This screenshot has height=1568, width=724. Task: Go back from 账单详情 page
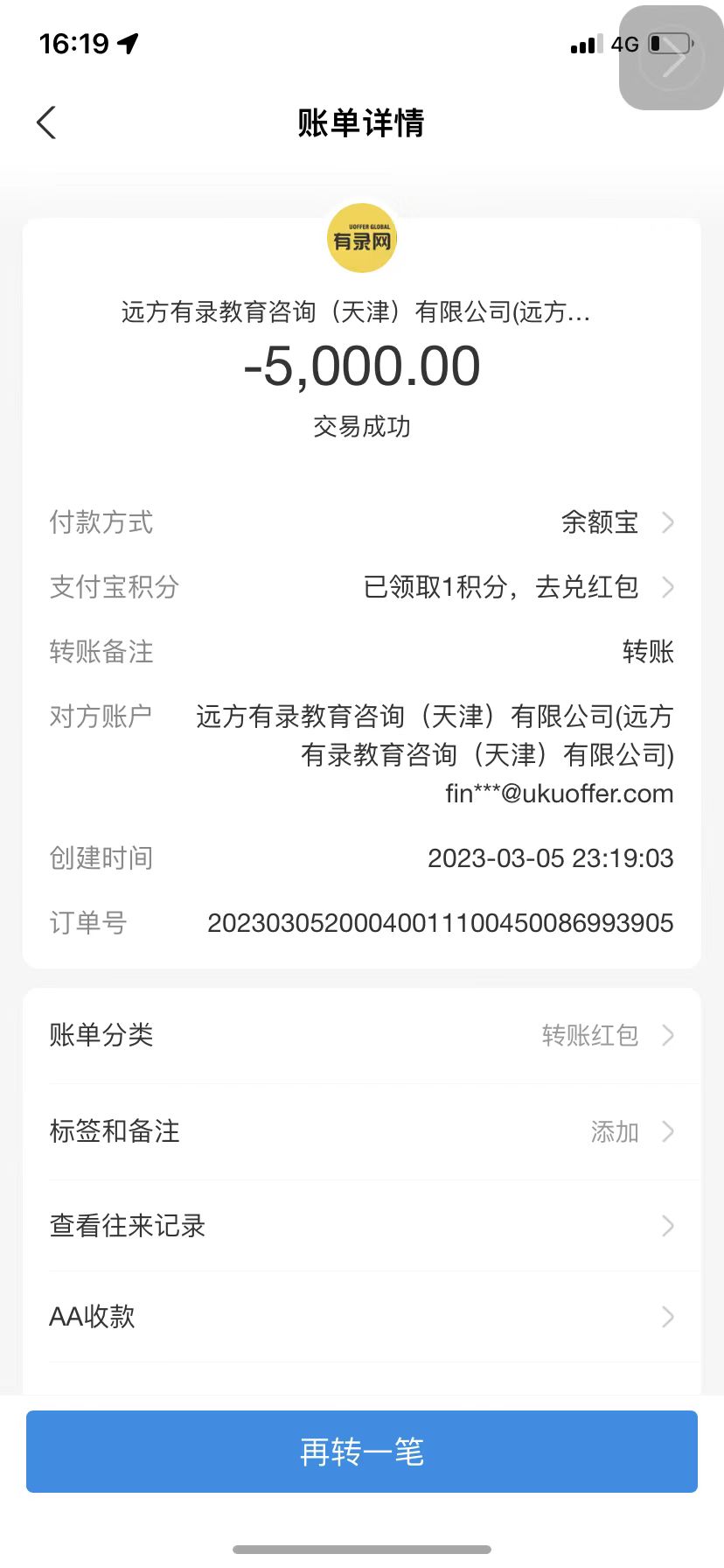[47, 123]
